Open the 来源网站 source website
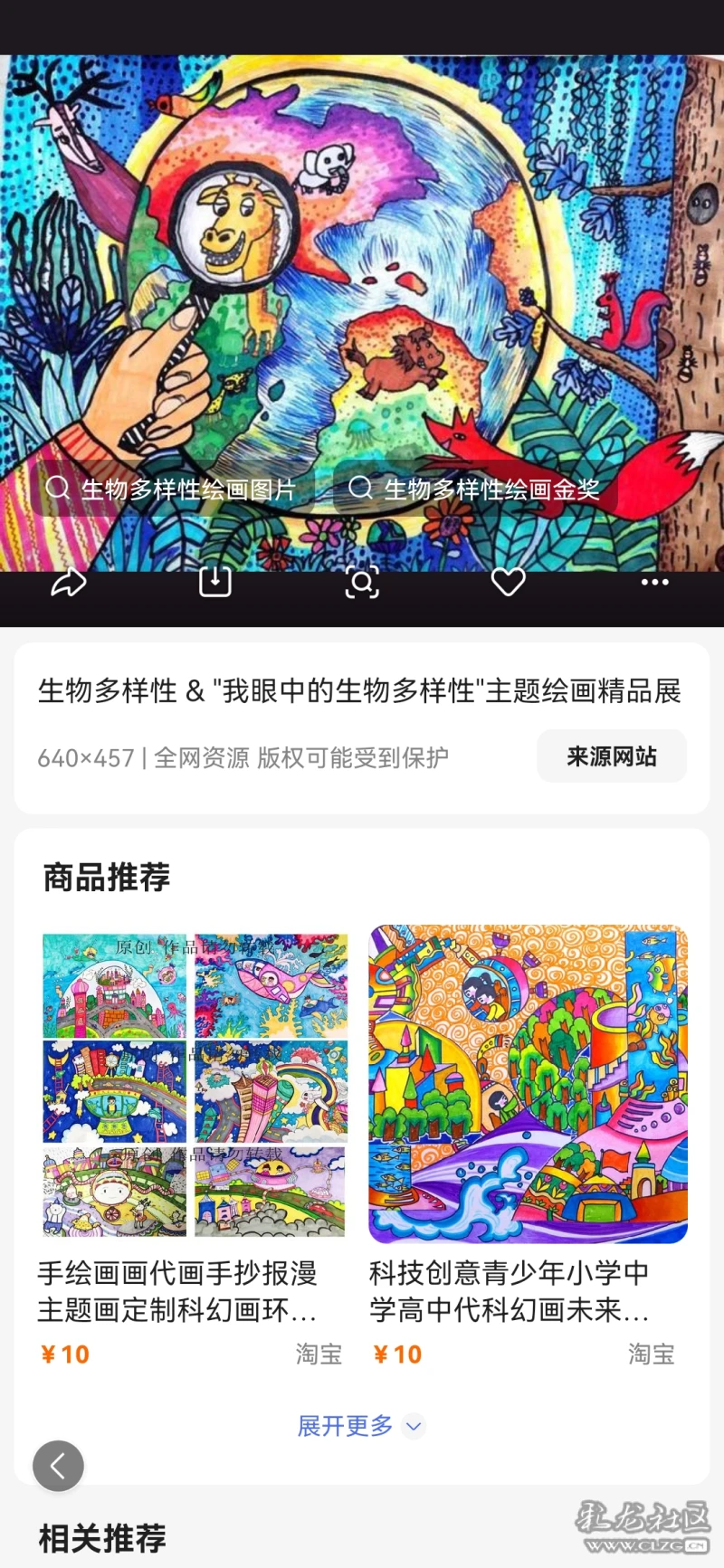Screen dimensions: 724x1568 coord(612,756)
